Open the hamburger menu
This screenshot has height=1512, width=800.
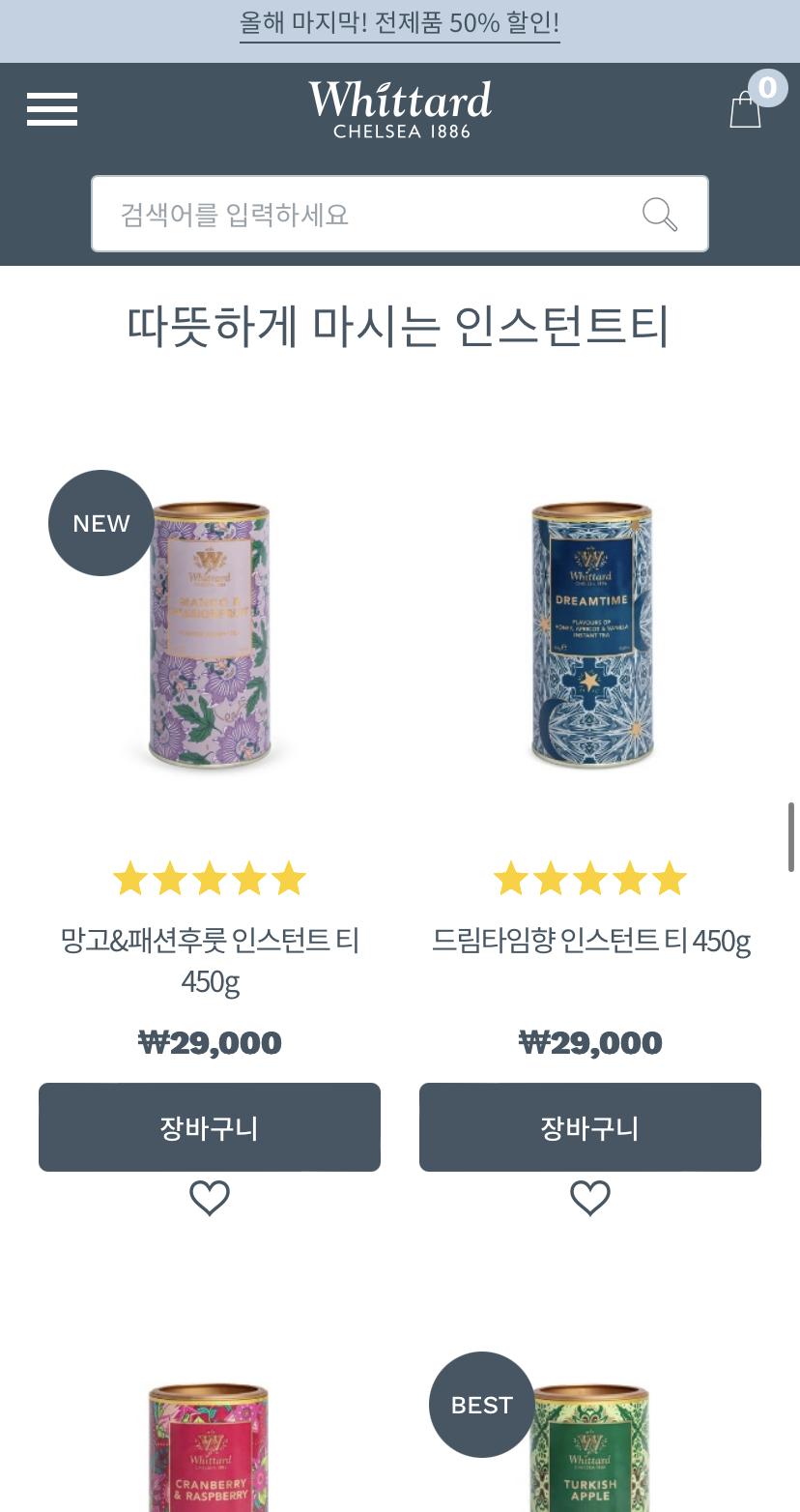coord(52,109)
